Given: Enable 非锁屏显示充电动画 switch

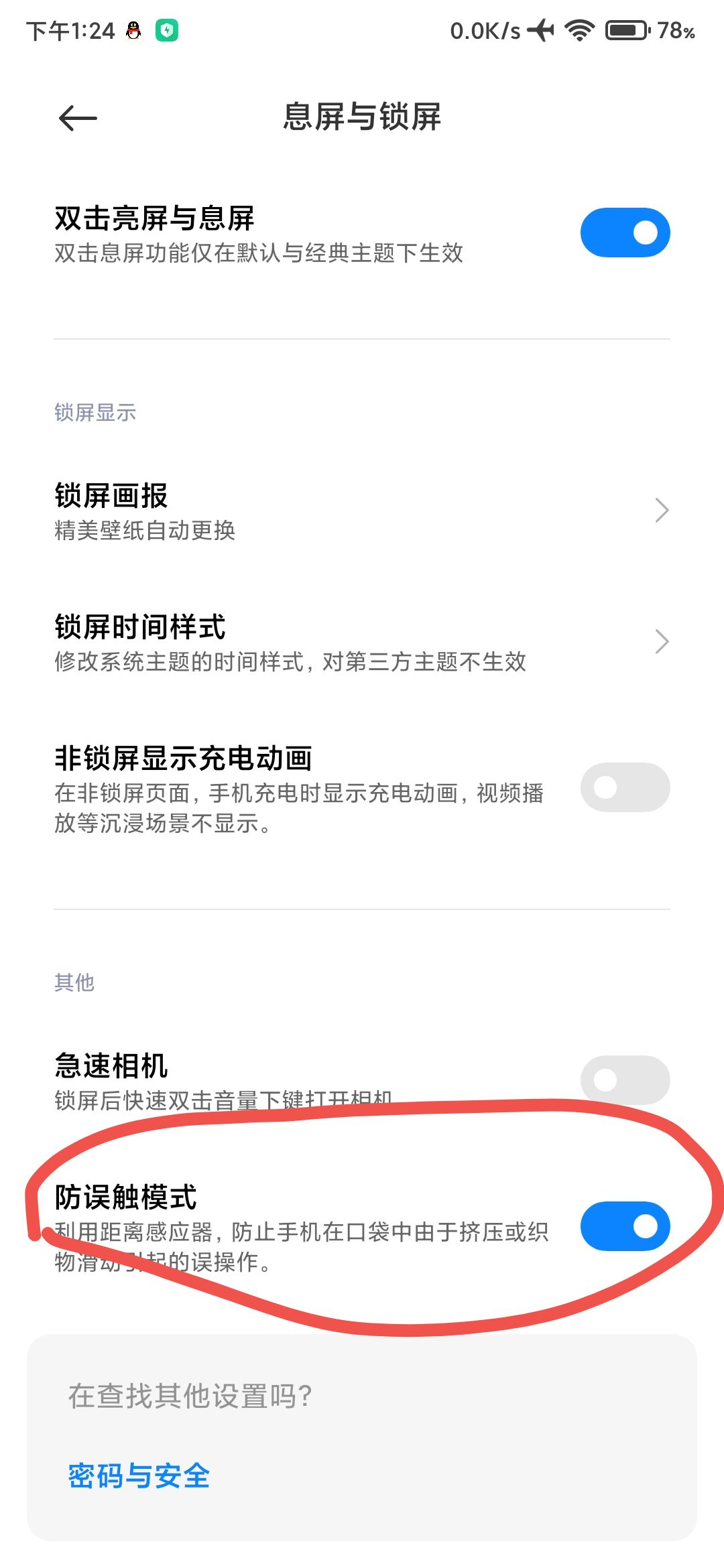Looking at the screenshot, I should [x=625, y=787].
